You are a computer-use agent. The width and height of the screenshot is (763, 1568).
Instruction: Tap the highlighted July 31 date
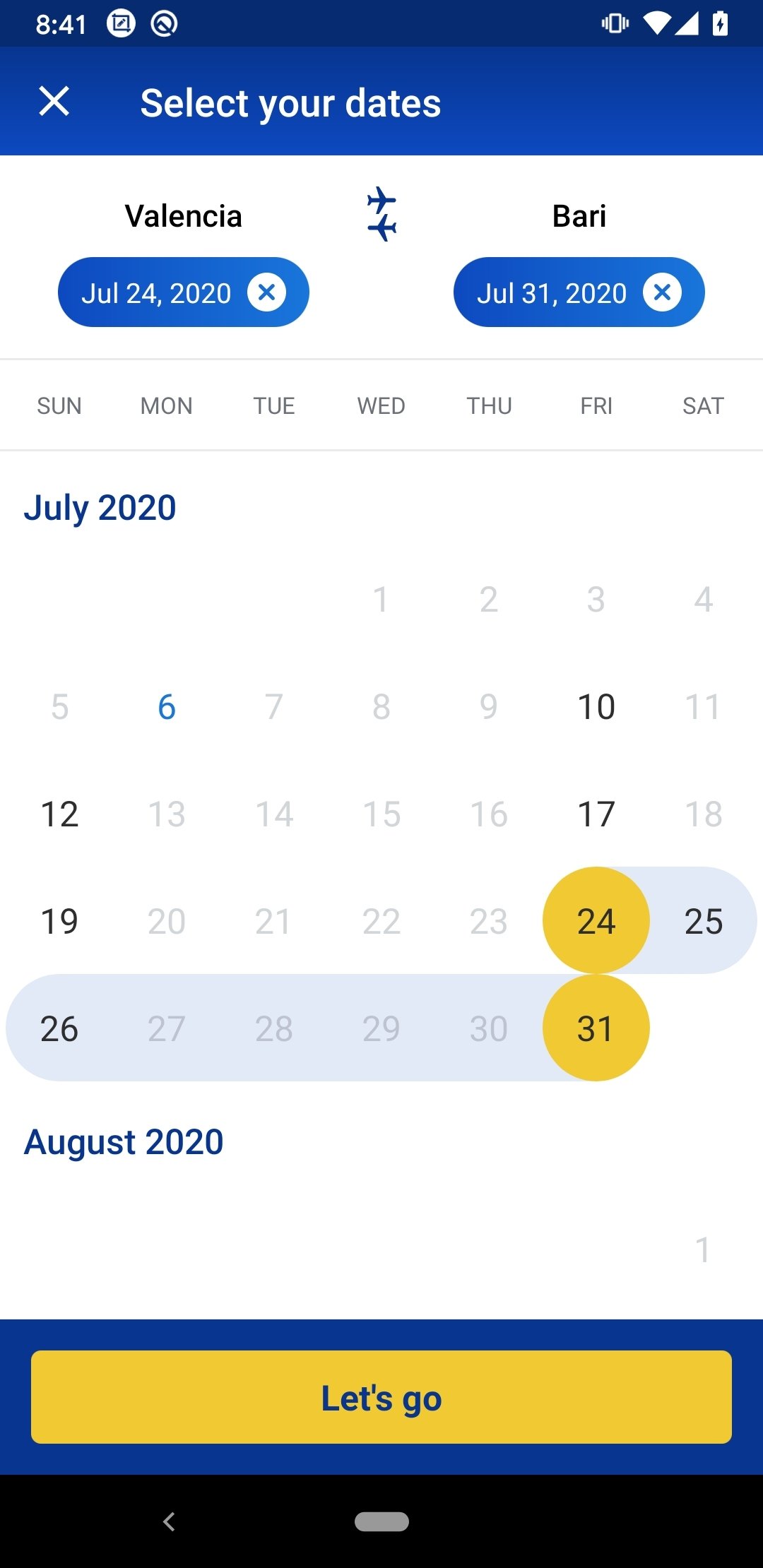[596, 1028]
